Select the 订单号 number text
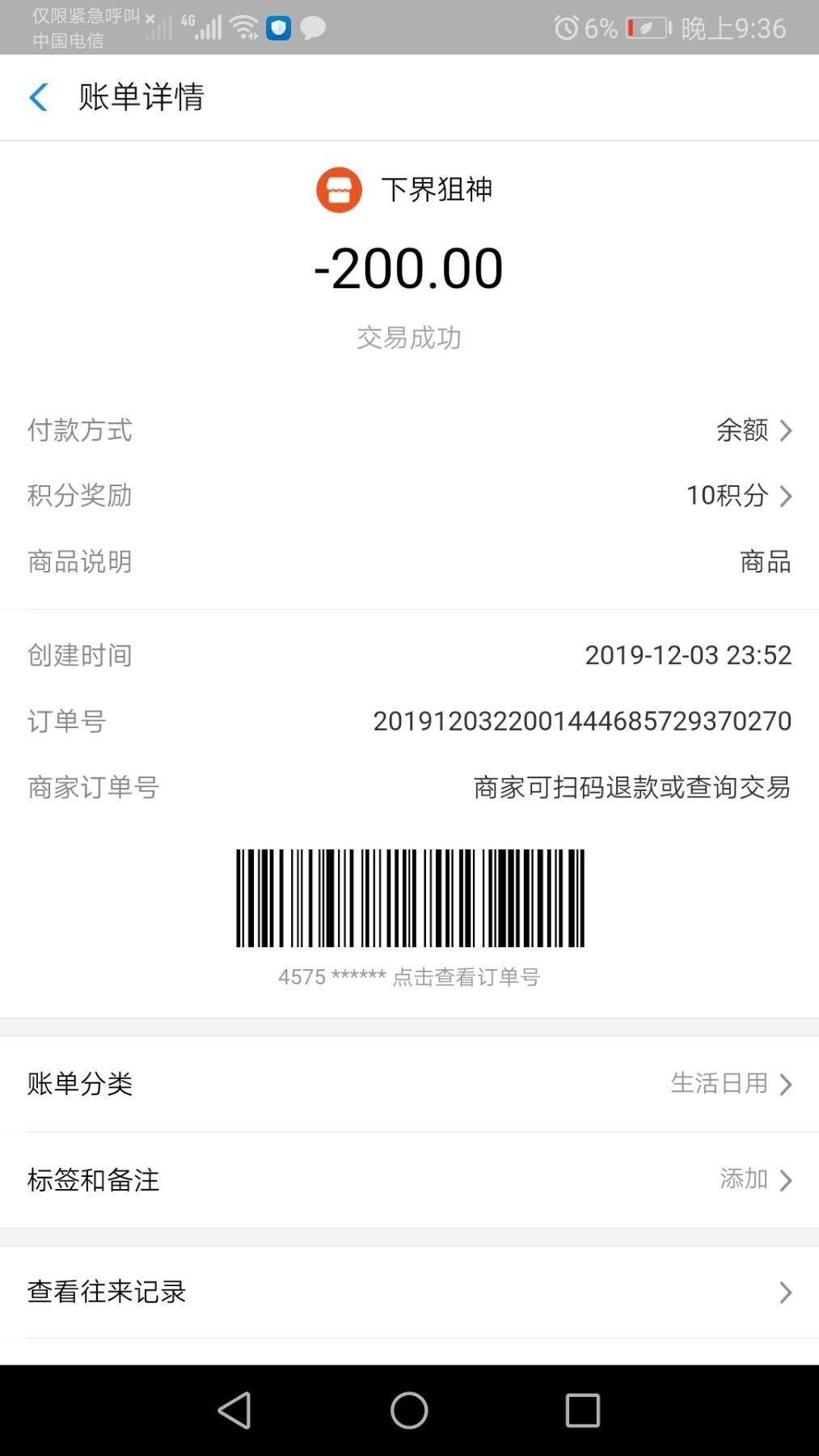Screen dimensions: 819x1456 pyautogui.click(x=582, y=721)
